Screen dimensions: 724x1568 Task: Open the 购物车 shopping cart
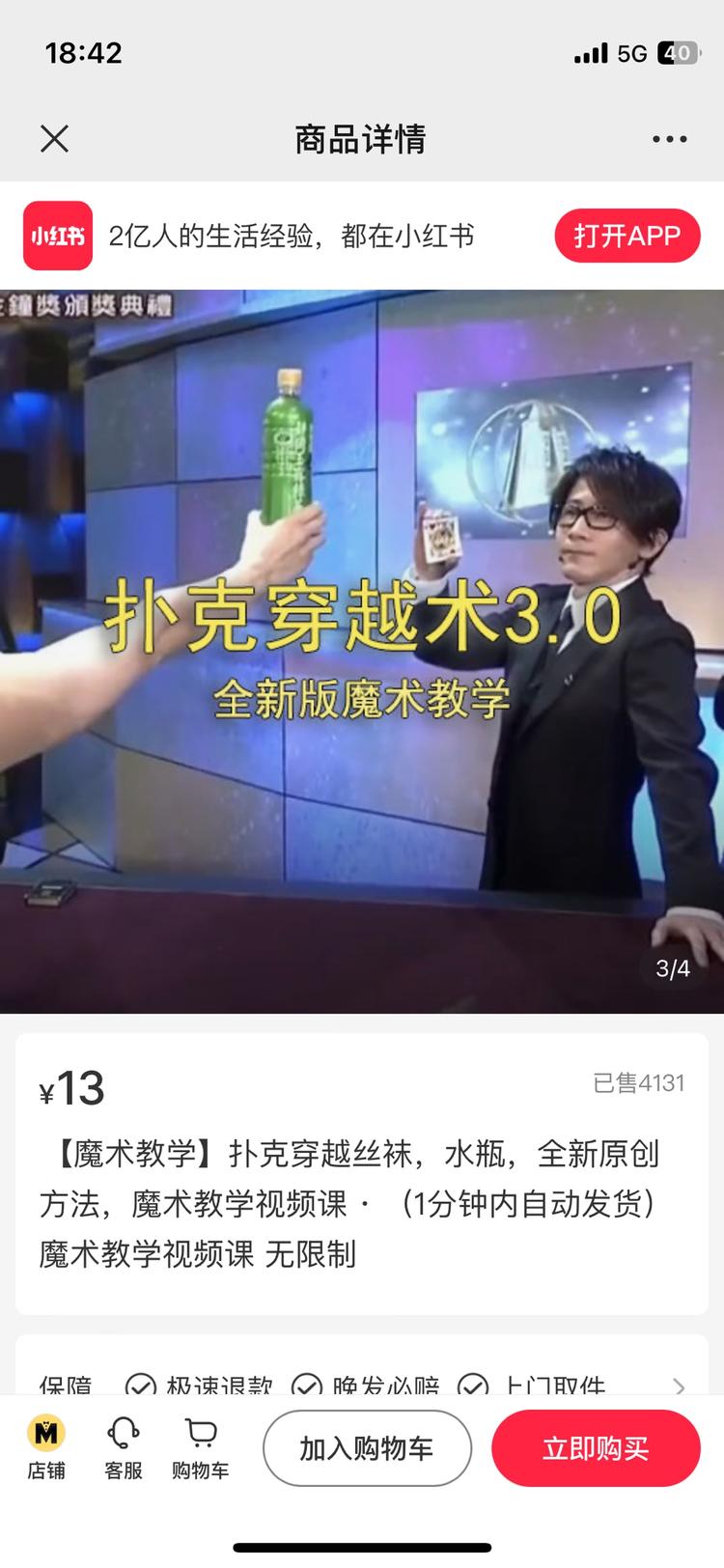201,1446
